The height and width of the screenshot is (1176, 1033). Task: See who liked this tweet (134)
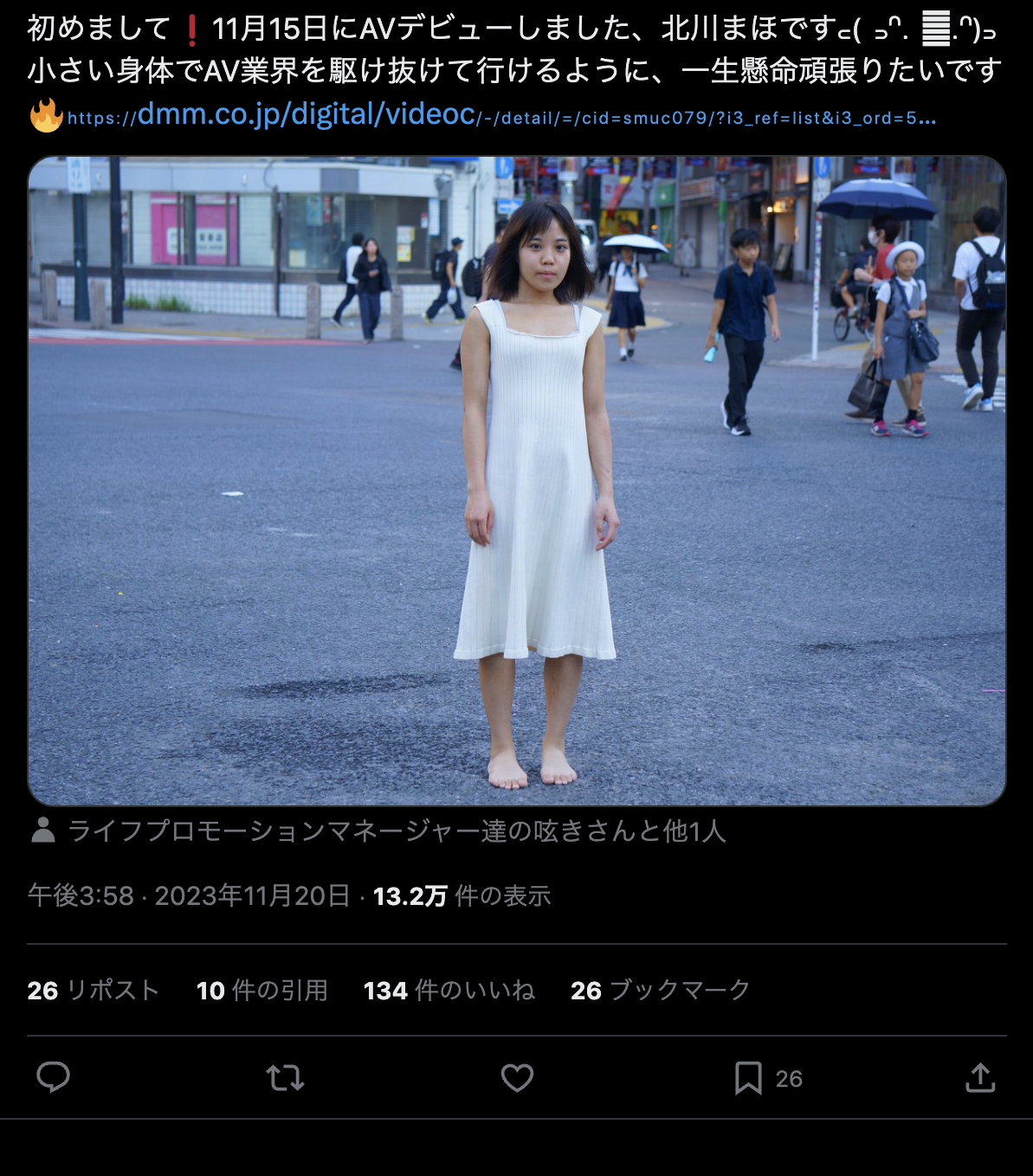coord(449,991)
